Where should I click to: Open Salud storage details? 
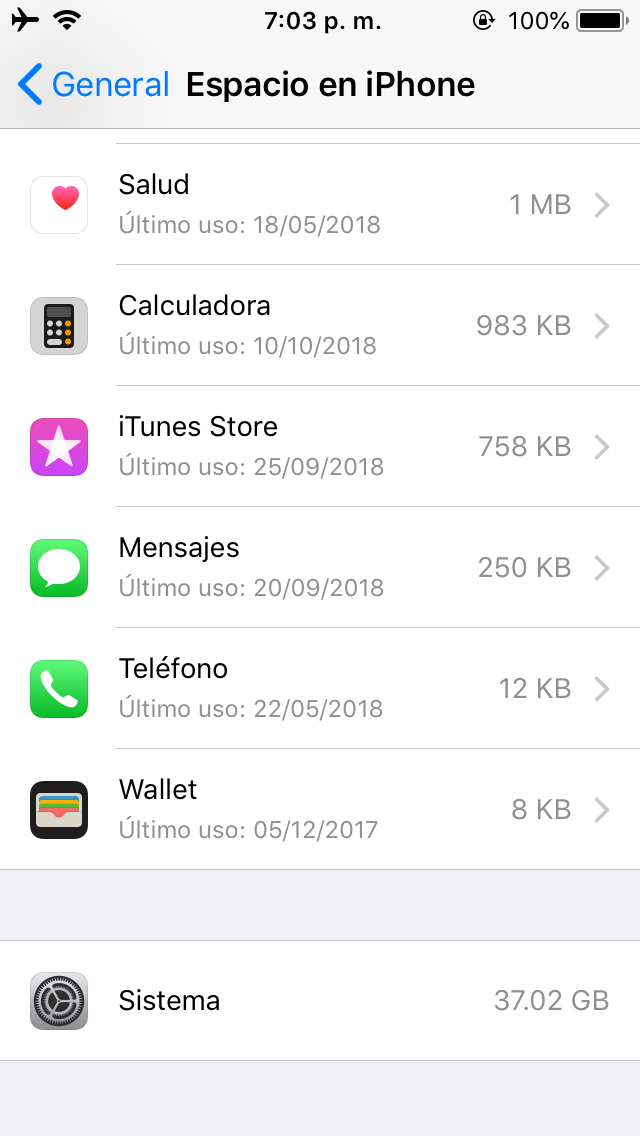[320, 205]
